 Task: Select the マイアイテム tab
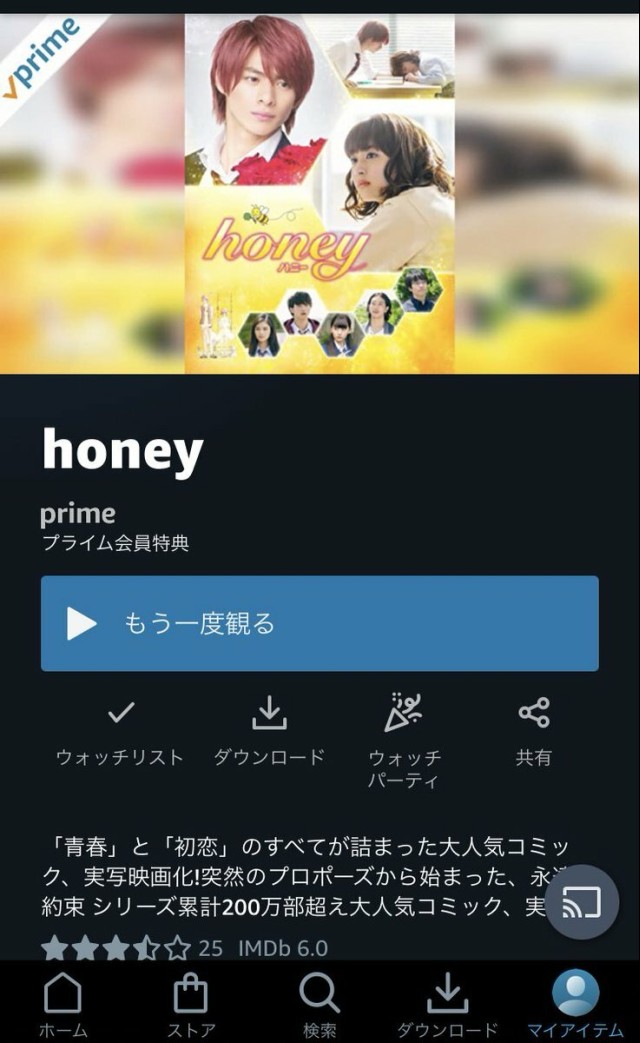(575, 1003)
